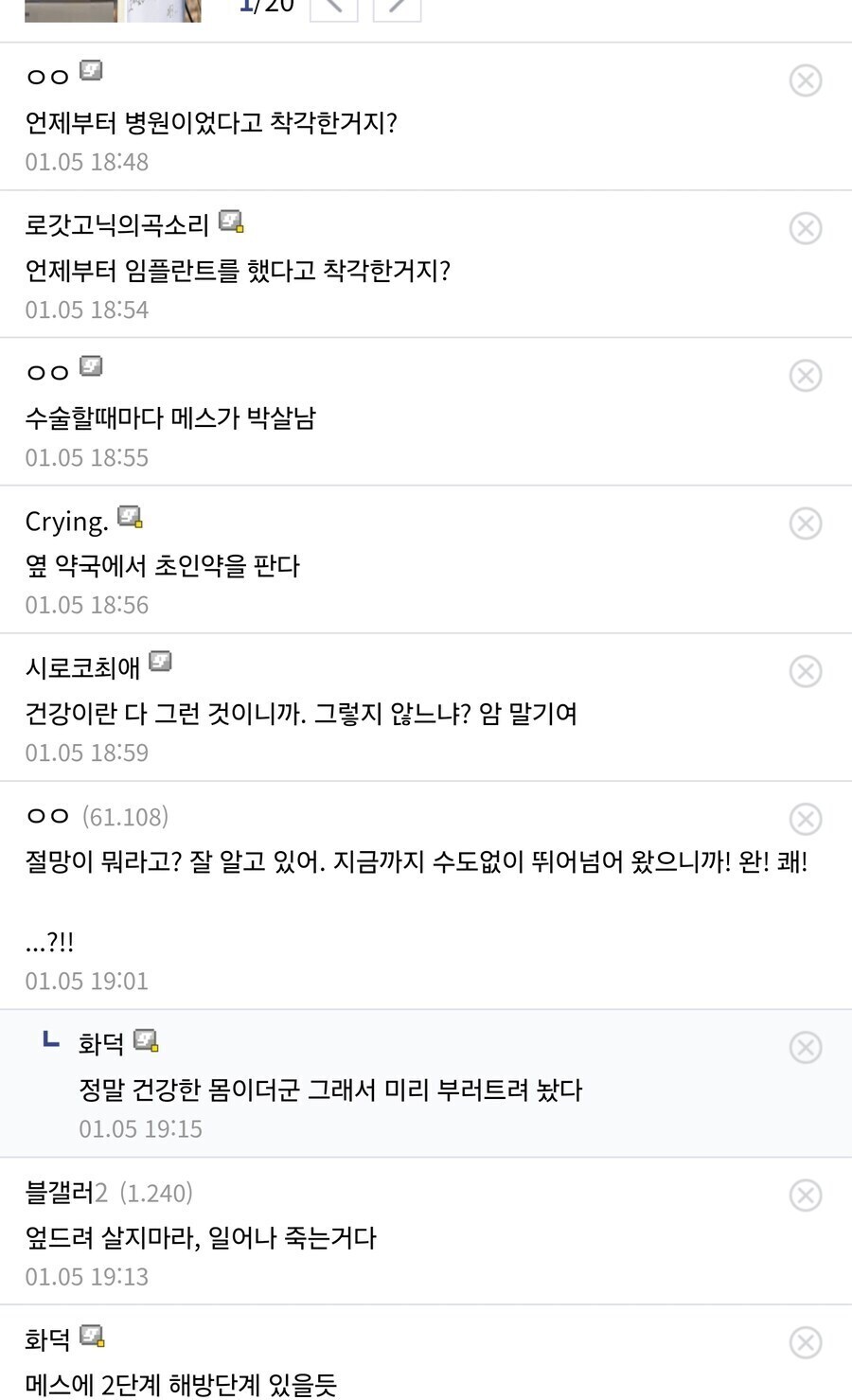Viewport: 852px width, 1400px height.
Task: Delete the Crying. comment
Action: [x=806, y=522]
